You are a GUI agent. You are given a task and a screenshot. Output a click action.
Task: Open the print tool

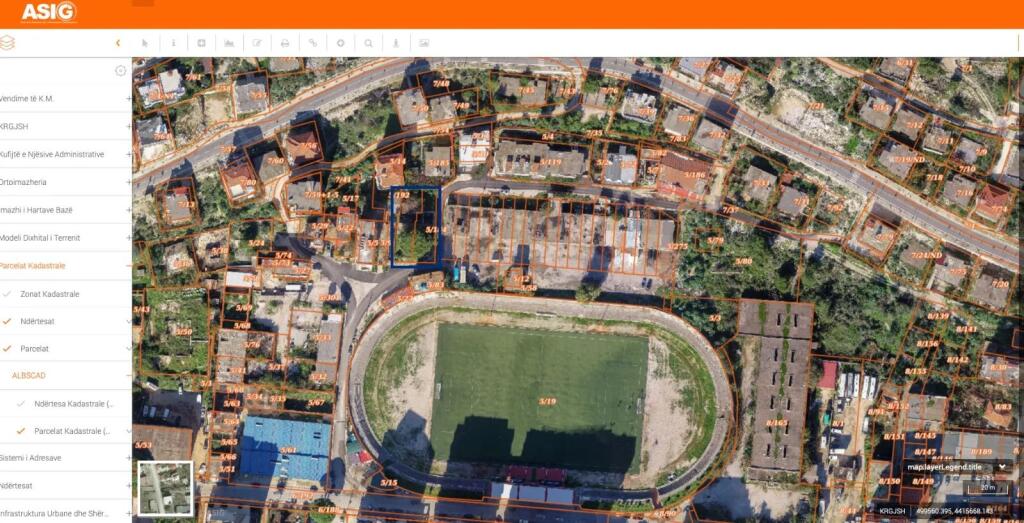click(x=285, y=43)
